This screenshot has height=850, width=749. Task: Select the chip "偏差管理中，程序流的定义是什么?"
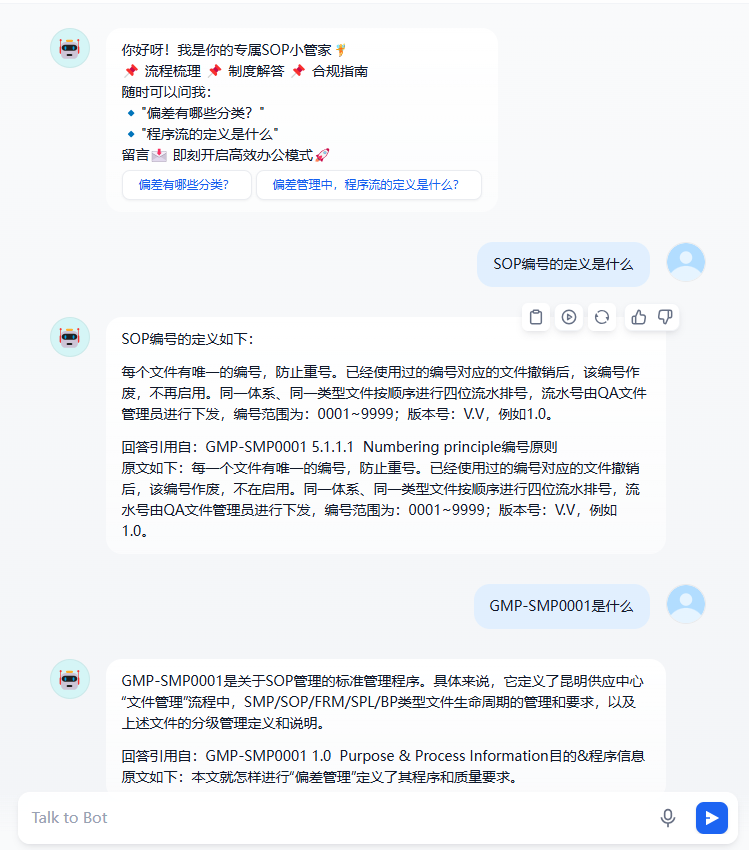pyautogui.click(x=368, y=185)
